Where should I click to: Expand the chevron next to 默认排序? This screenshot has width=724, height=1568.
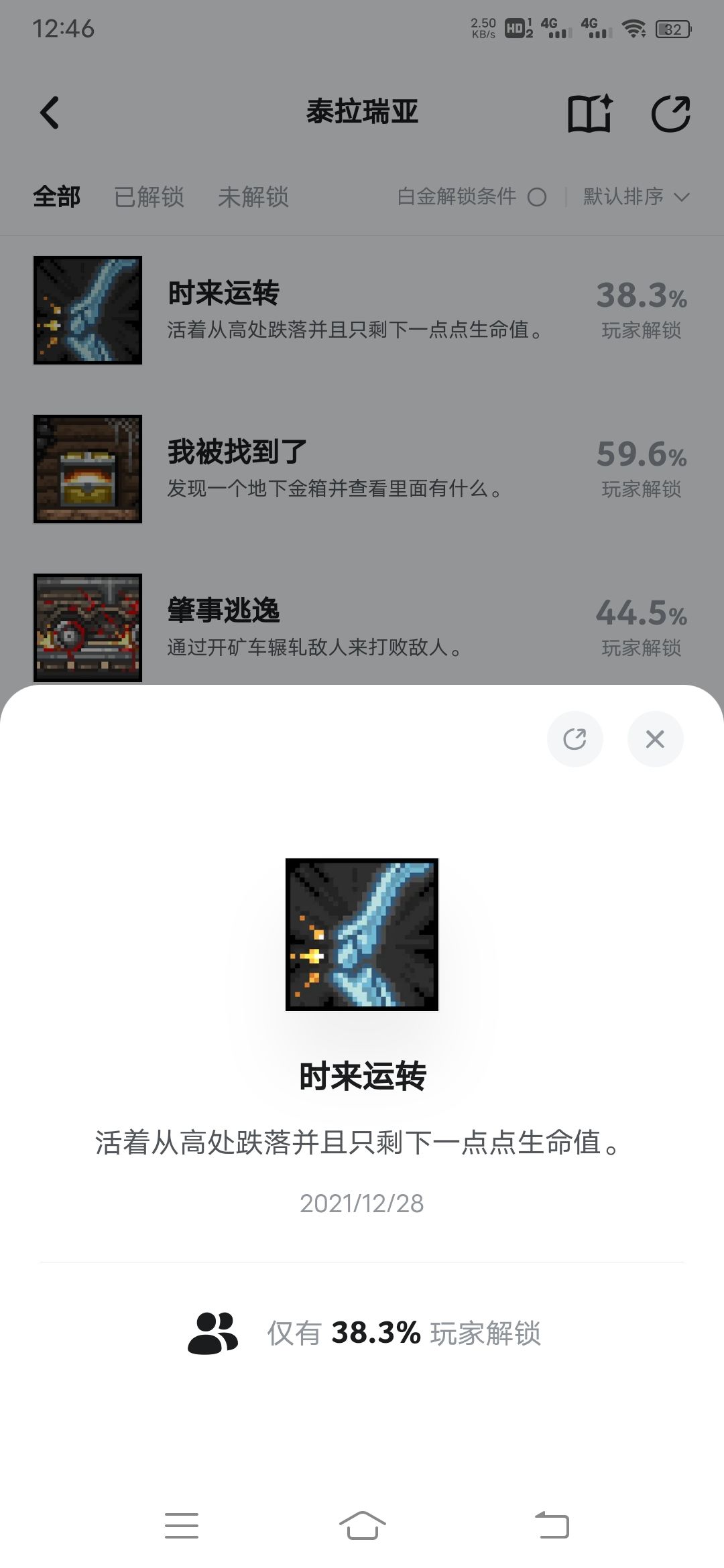coord(680,197)
